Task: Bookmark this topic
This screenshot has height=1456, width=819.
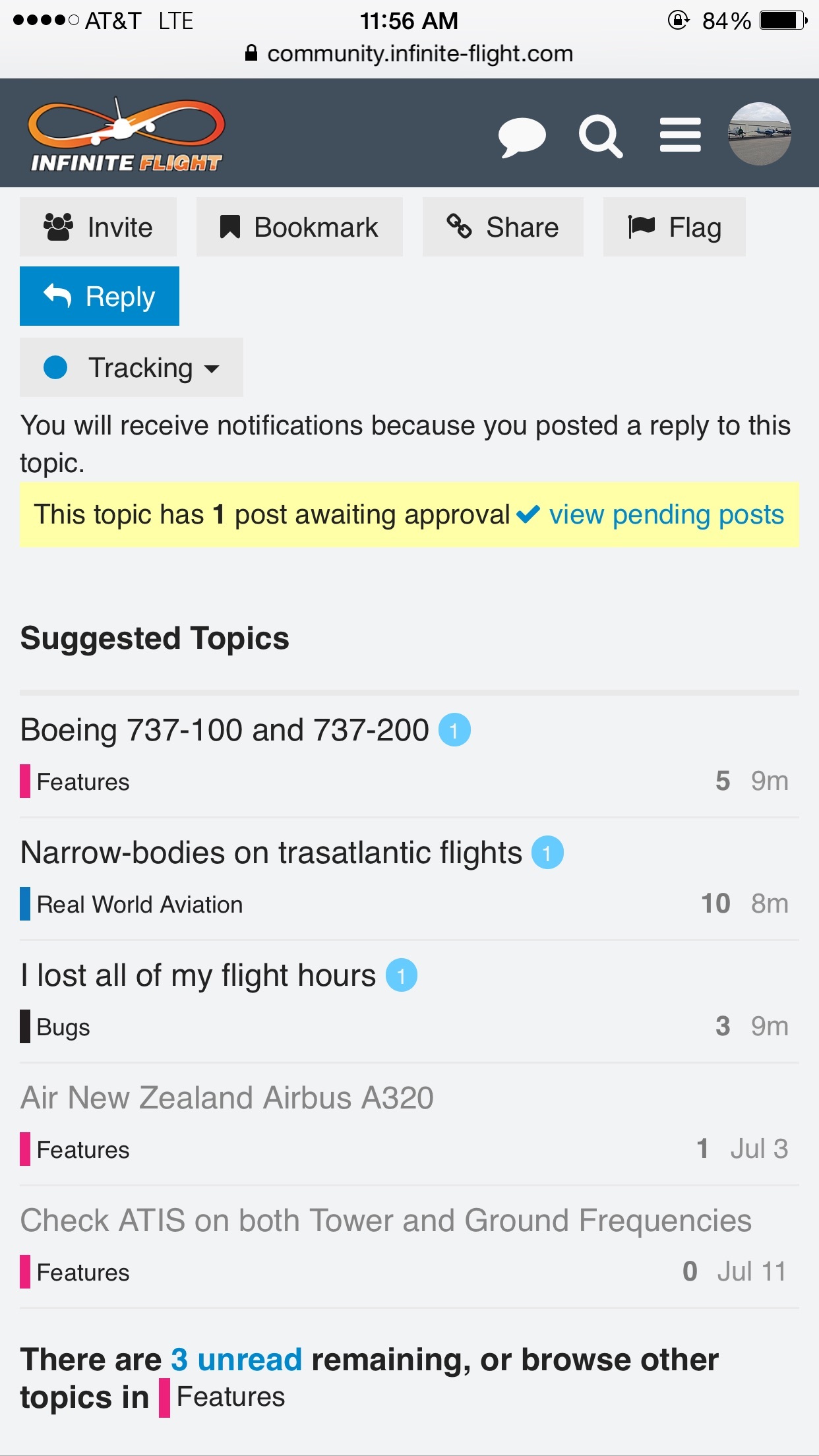Action: (x=299, y=227)
